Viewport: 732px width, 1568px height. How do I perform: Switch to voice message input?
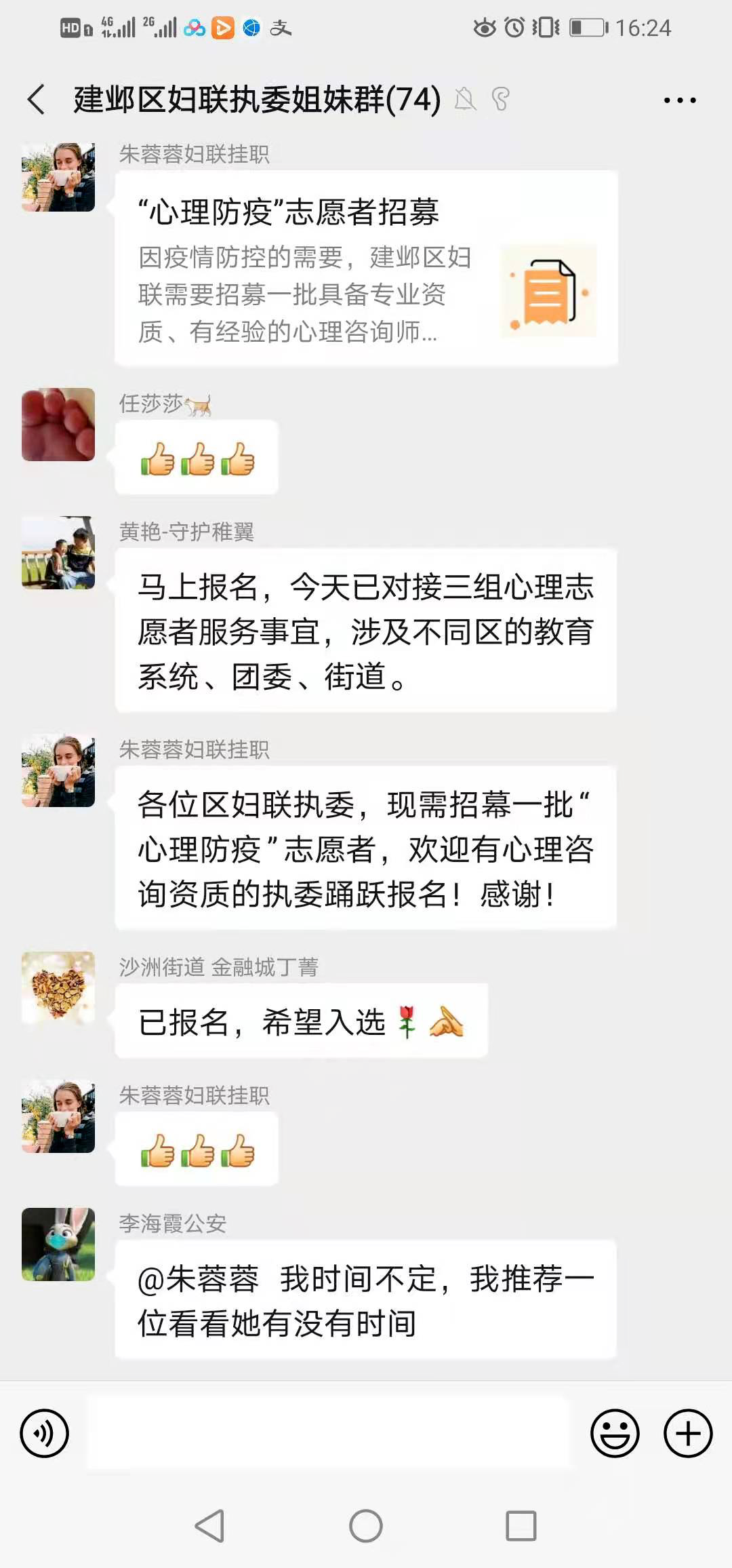pyautogui.click(x=45, y=1434)
